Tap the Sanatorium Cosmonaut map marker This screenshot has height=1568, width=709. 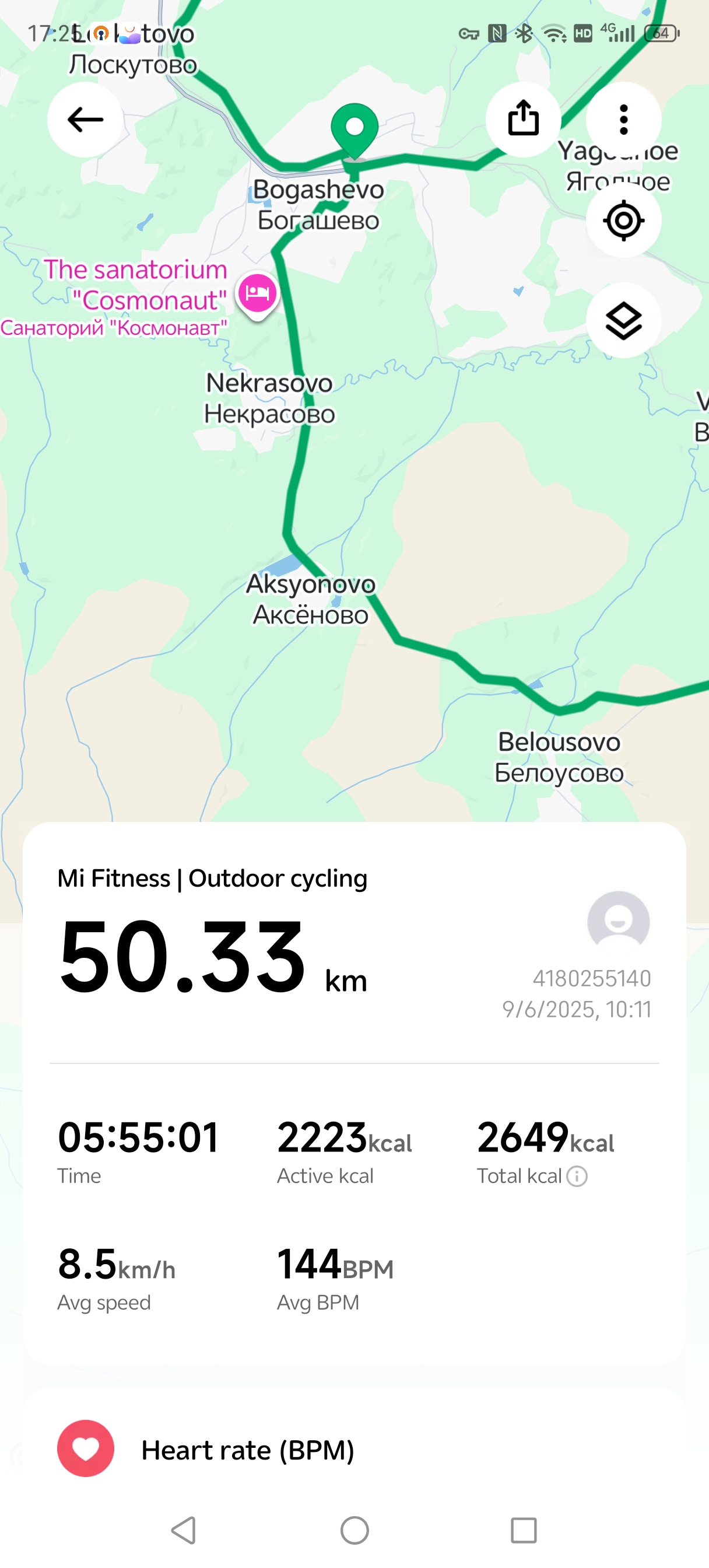pyautogui.click(x=258, y=293)
